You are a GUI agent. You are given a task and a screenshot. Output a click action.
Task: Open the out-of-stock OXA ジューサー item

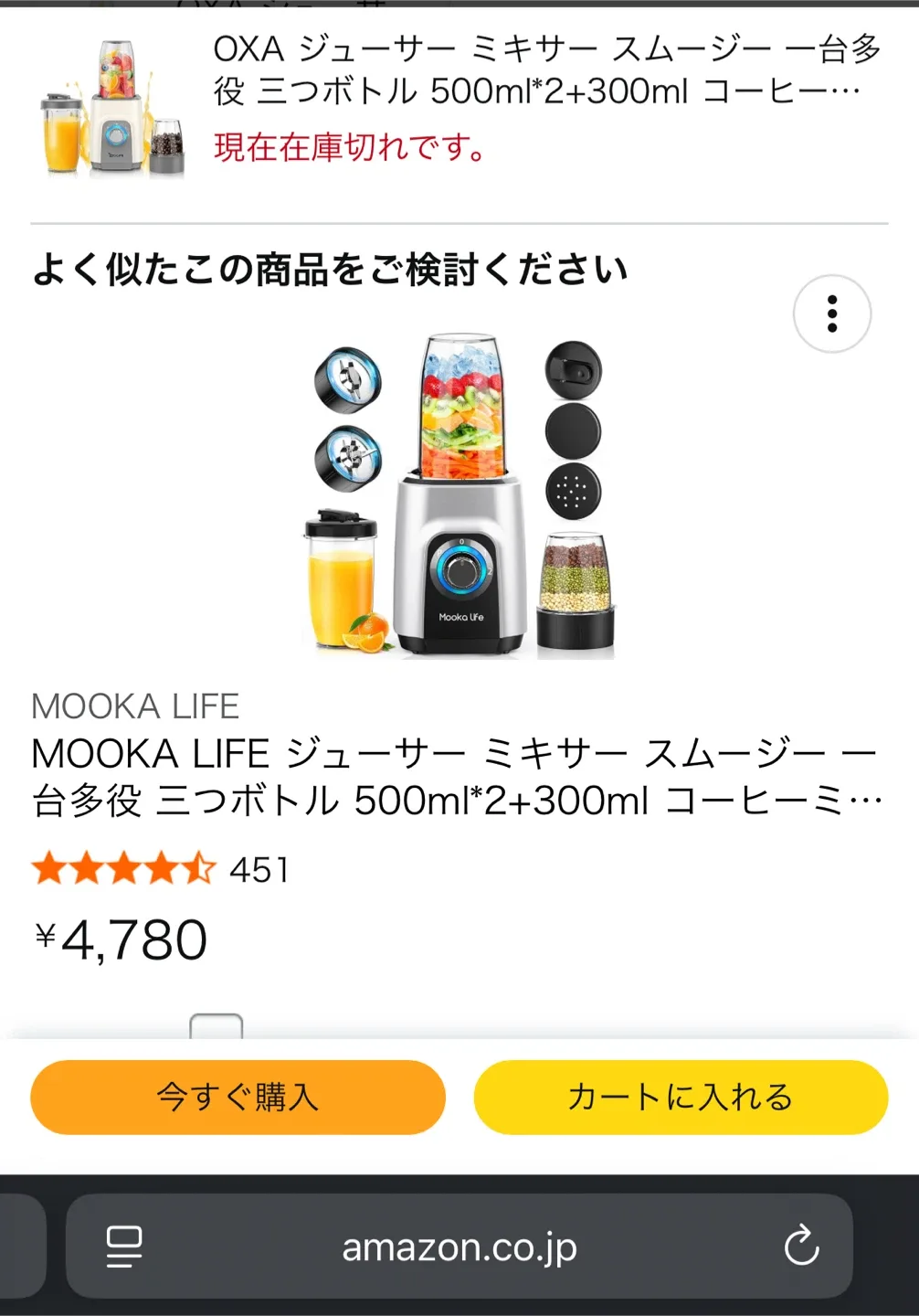546,69
